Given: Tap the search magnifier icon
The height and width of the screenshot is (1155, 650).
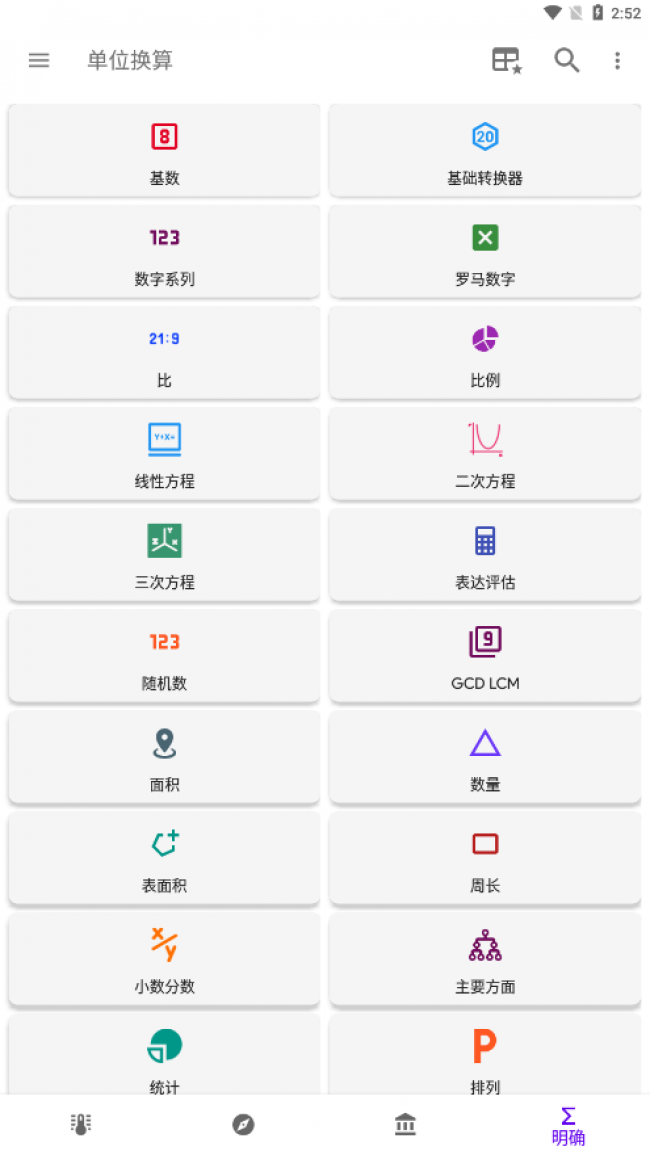Looking at the screenshot, I should pyautogui.click(x=567, y=60).
